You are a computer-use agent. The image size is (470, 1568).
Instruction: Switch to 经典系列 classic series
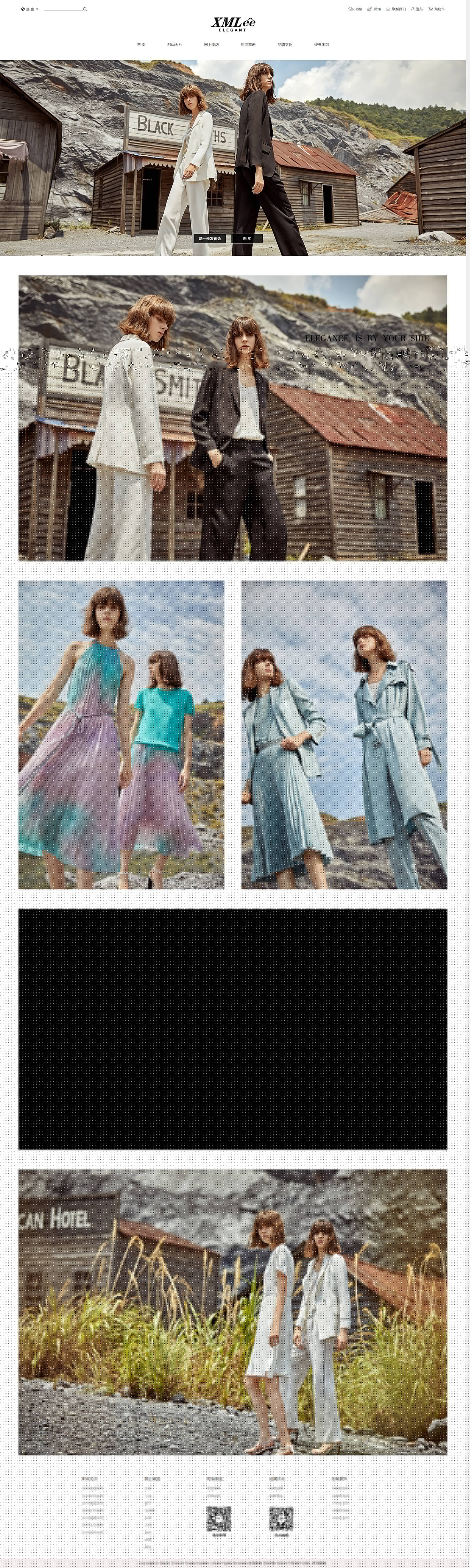point(322,45)
